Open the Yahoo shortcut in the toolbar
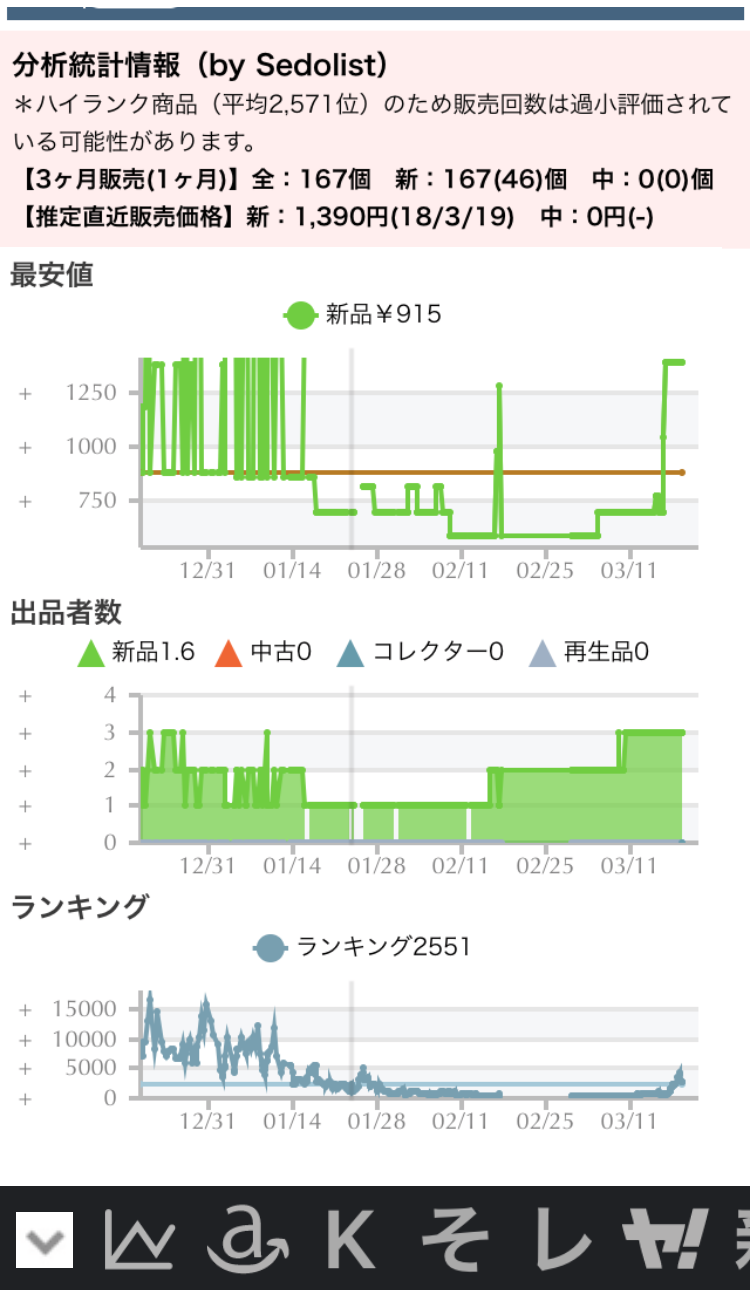Image resolution: width=750 pixels, height=1290 pixels. 666,1240
